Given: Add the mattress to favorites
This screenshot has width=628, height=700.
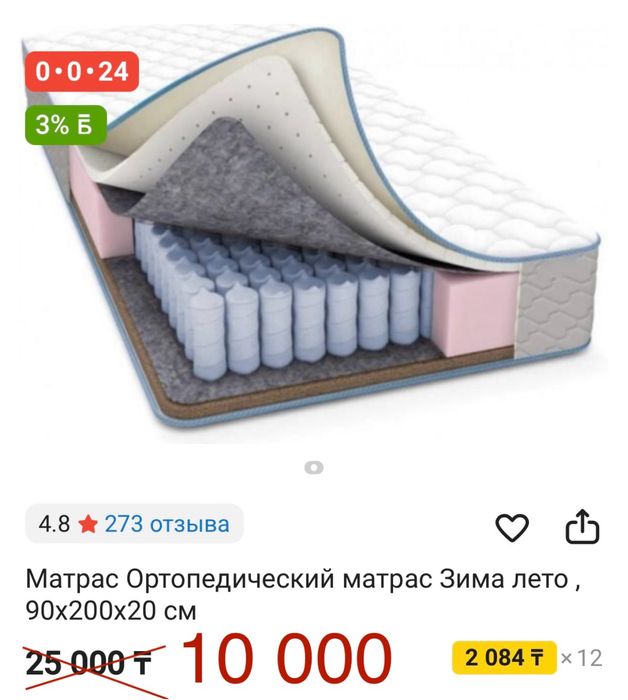Looking at the screenshot, I should click(512, 527).
